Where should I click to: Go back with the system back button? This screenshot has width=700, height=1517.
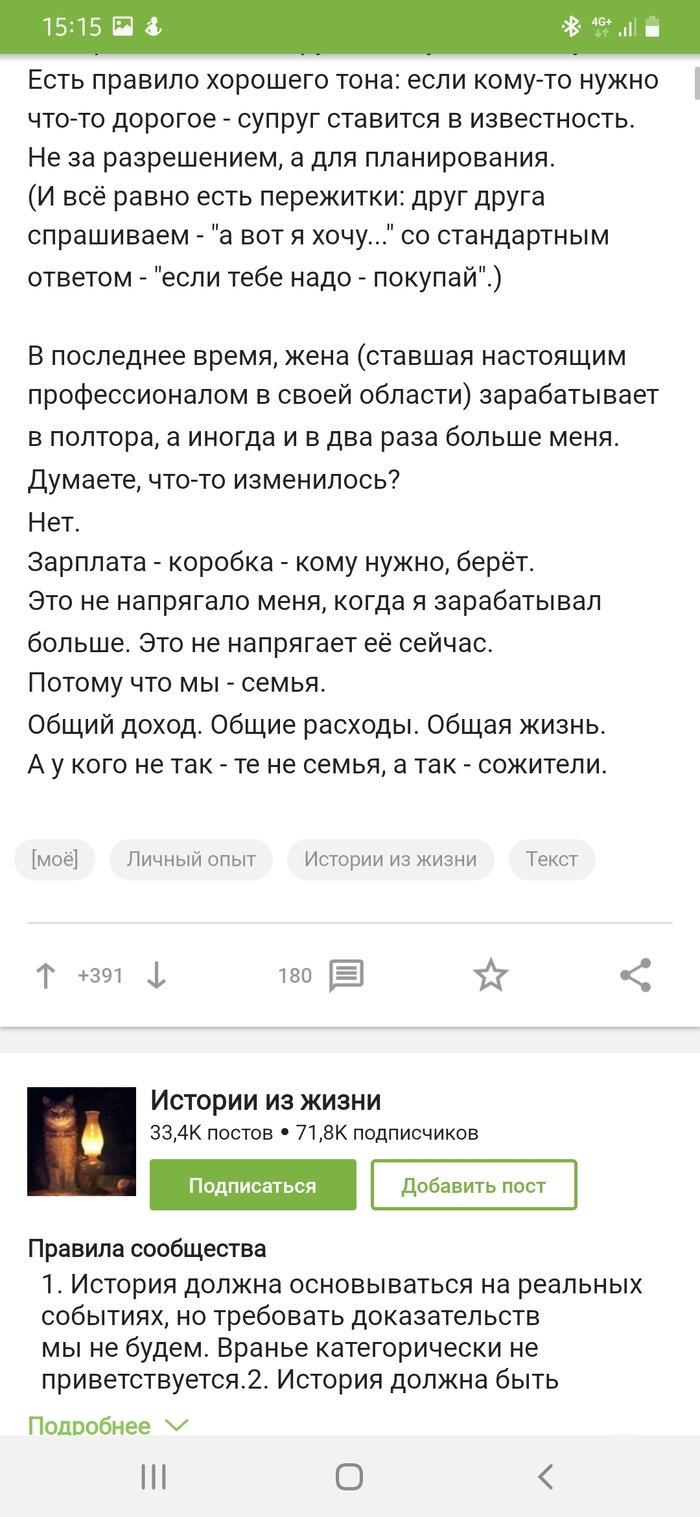[x=545, y=1476]
